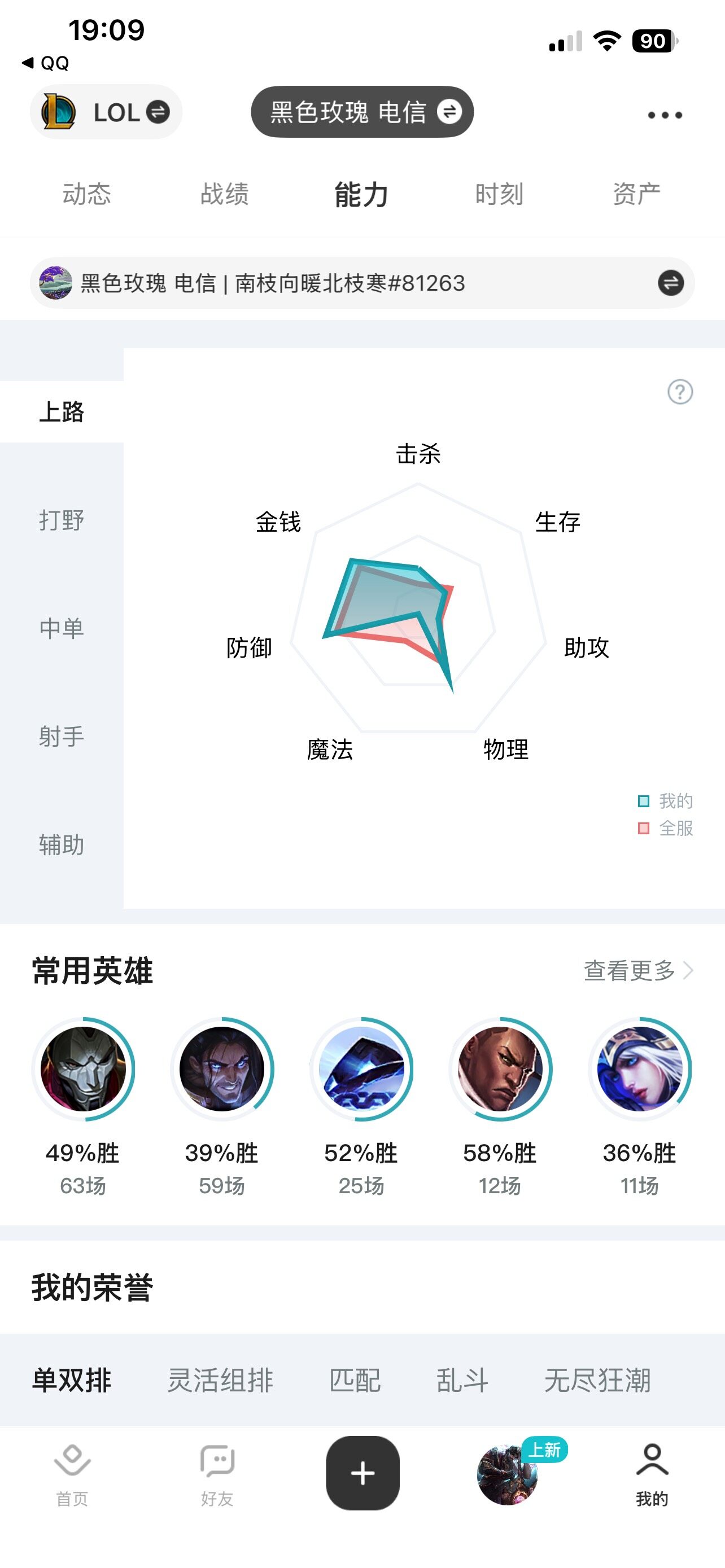Select the 打野 position
Viewport: 725px width, 1568px height.
tap(62, 520)
